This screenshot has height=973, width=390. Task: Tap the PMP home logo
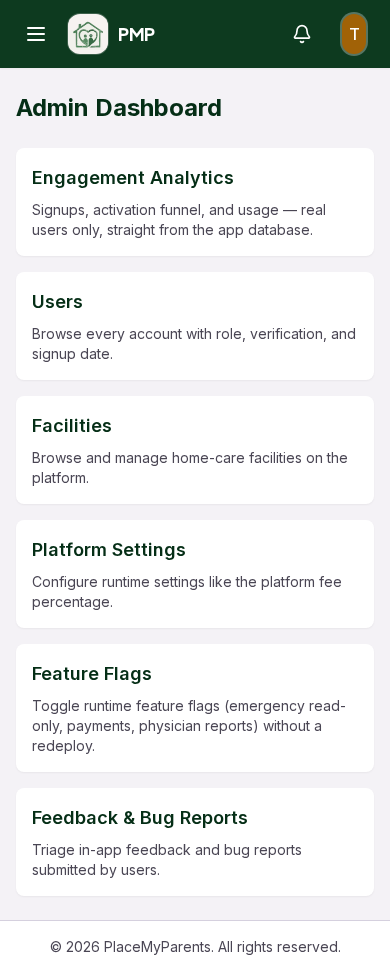(x=111, y=34)
